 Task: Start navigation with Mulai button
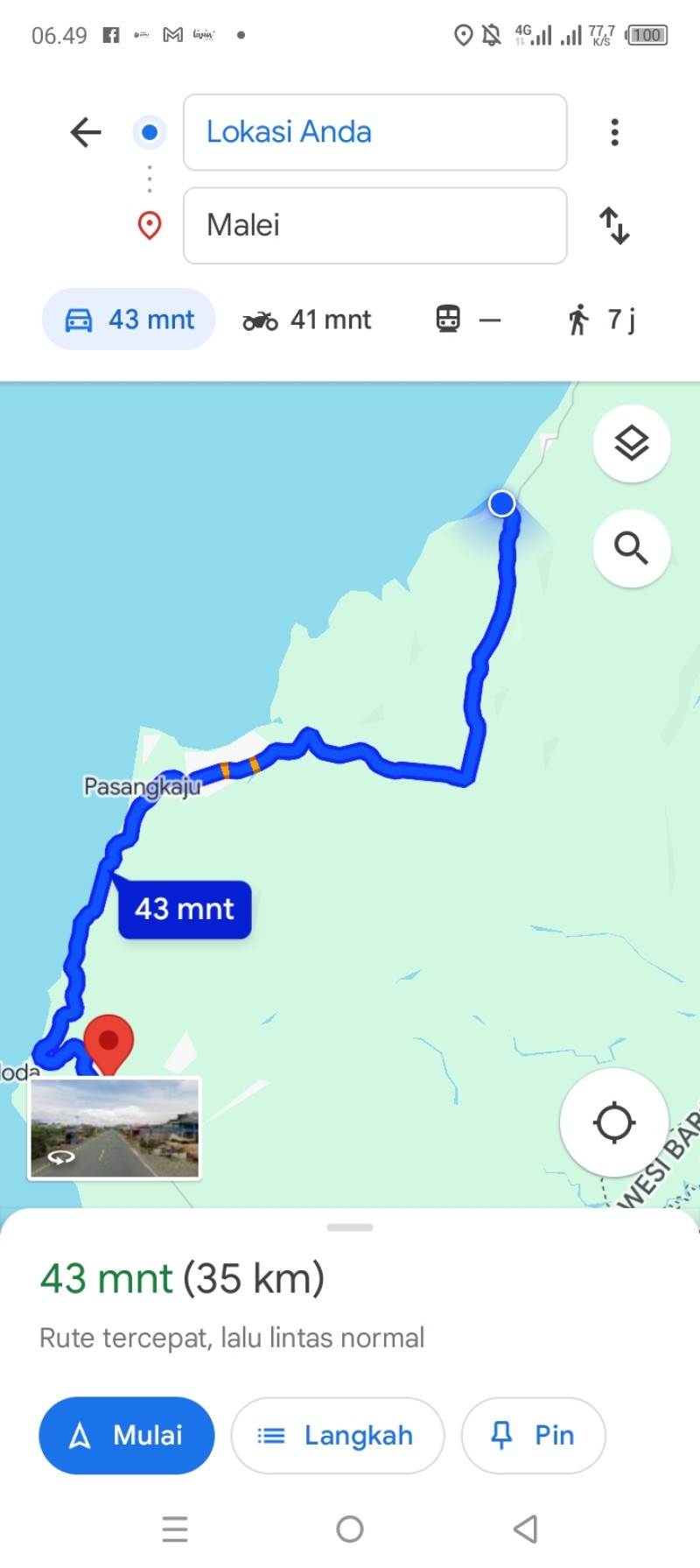point(127,1435)
